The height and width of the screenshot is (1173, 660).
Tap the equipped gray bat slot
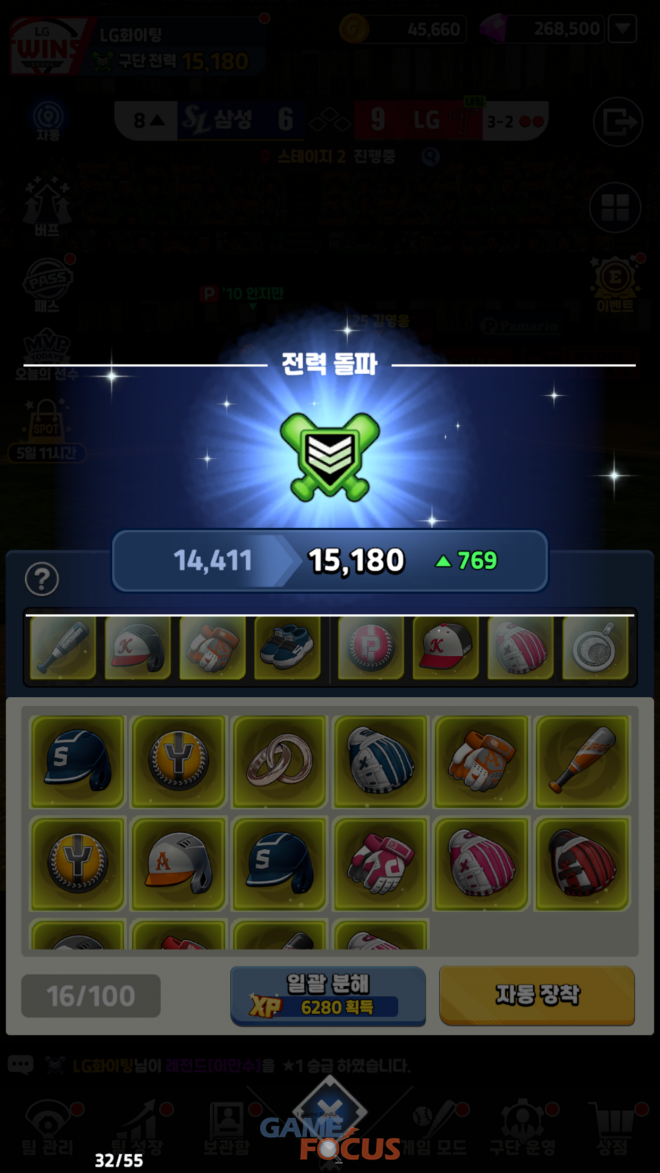(62, 648)
